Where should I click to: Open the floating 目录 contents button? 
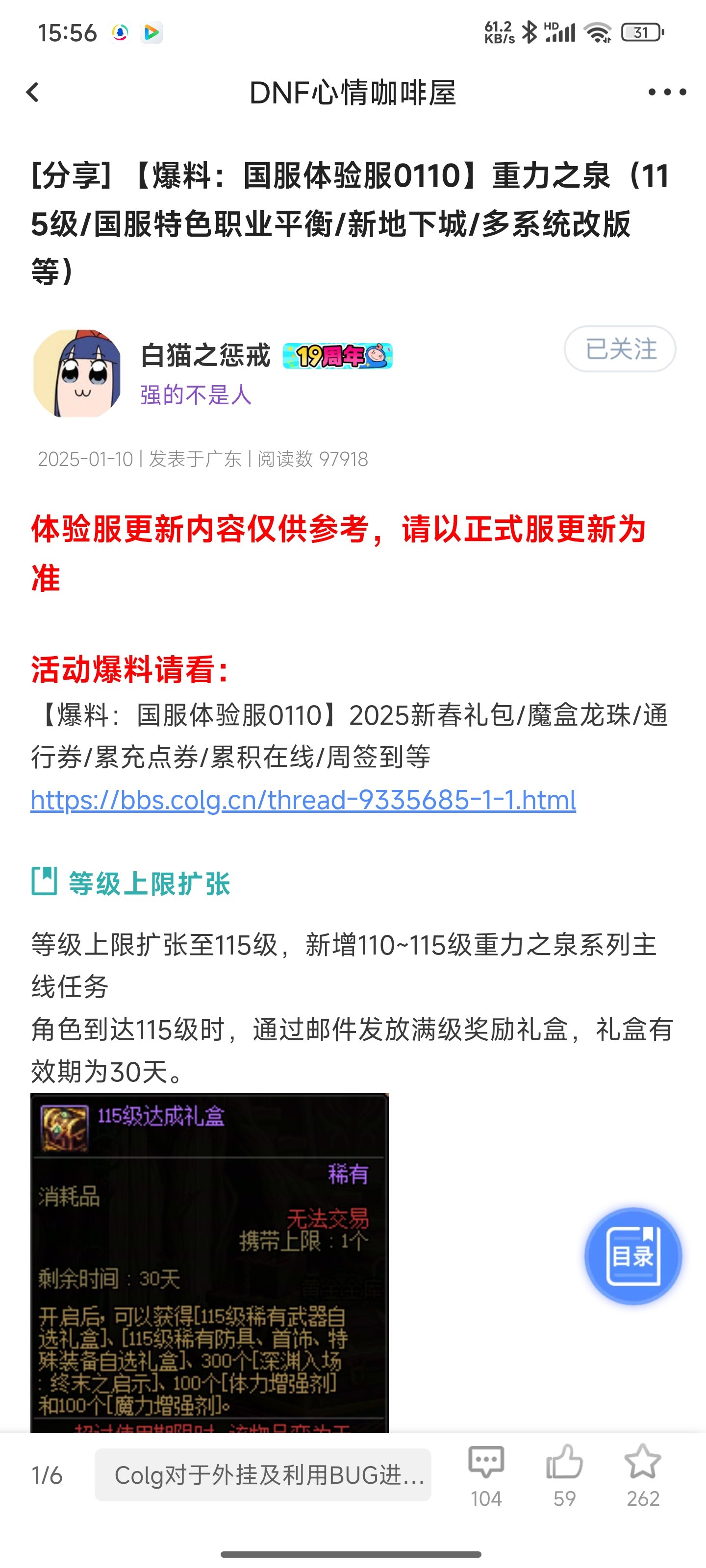tap(632, 1256)
